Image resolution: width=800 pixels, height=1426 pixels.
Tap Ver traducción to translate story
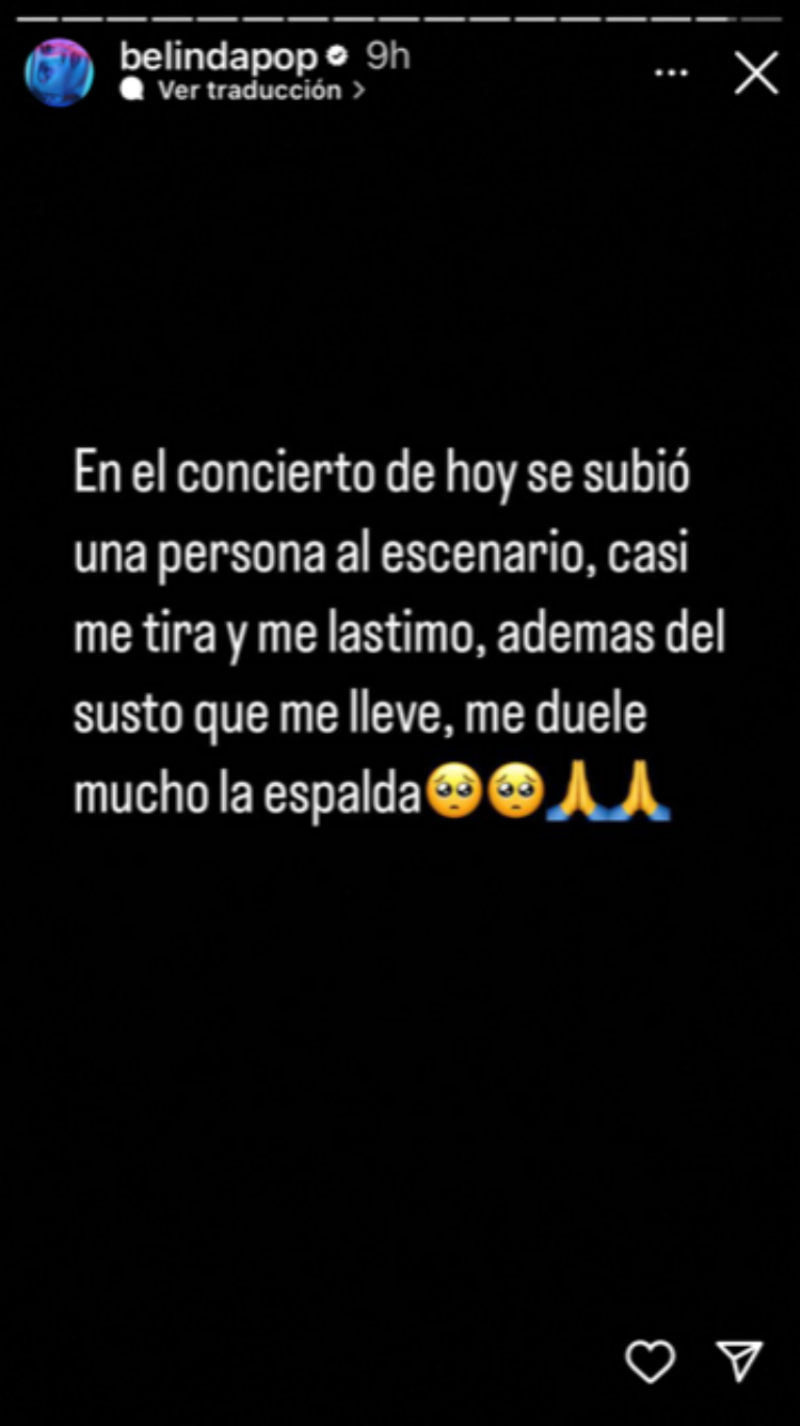click(x=250, y=90)
